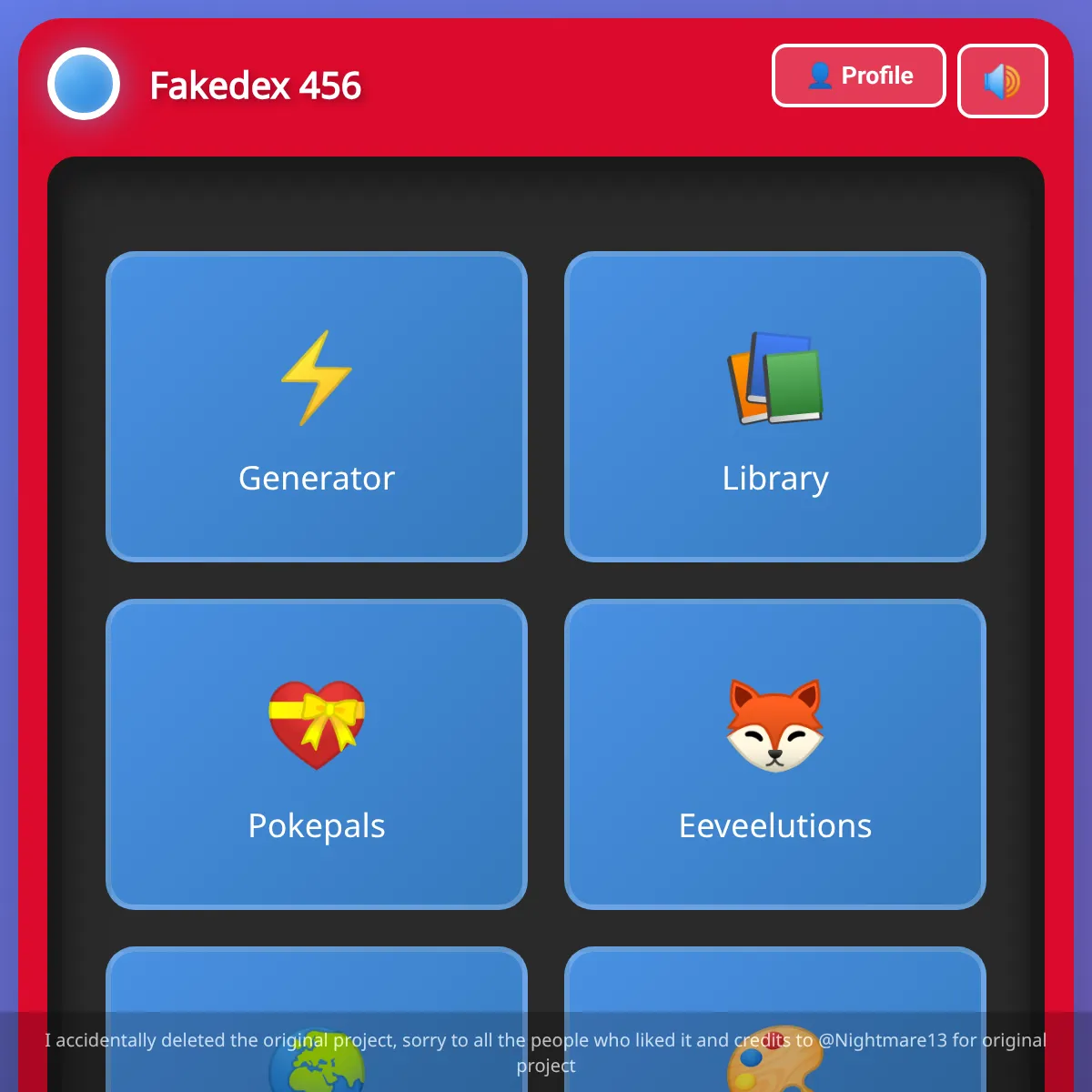Toggle the sound speaker button
Screen dimensions: 1092x1092
[x=1002, y=81]
